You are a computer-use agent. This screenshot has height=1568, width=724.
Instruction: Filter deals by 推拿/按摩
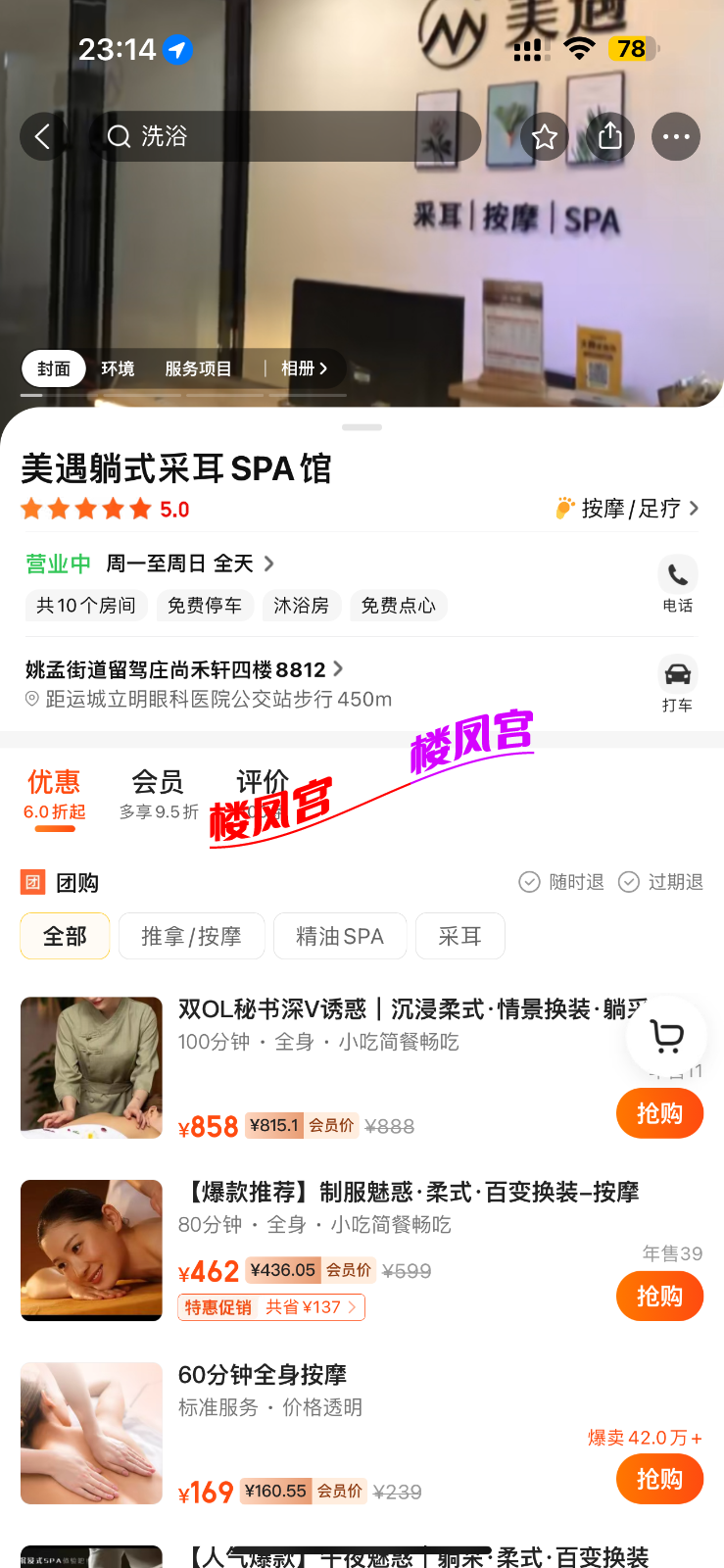click(x=191, y=936)
